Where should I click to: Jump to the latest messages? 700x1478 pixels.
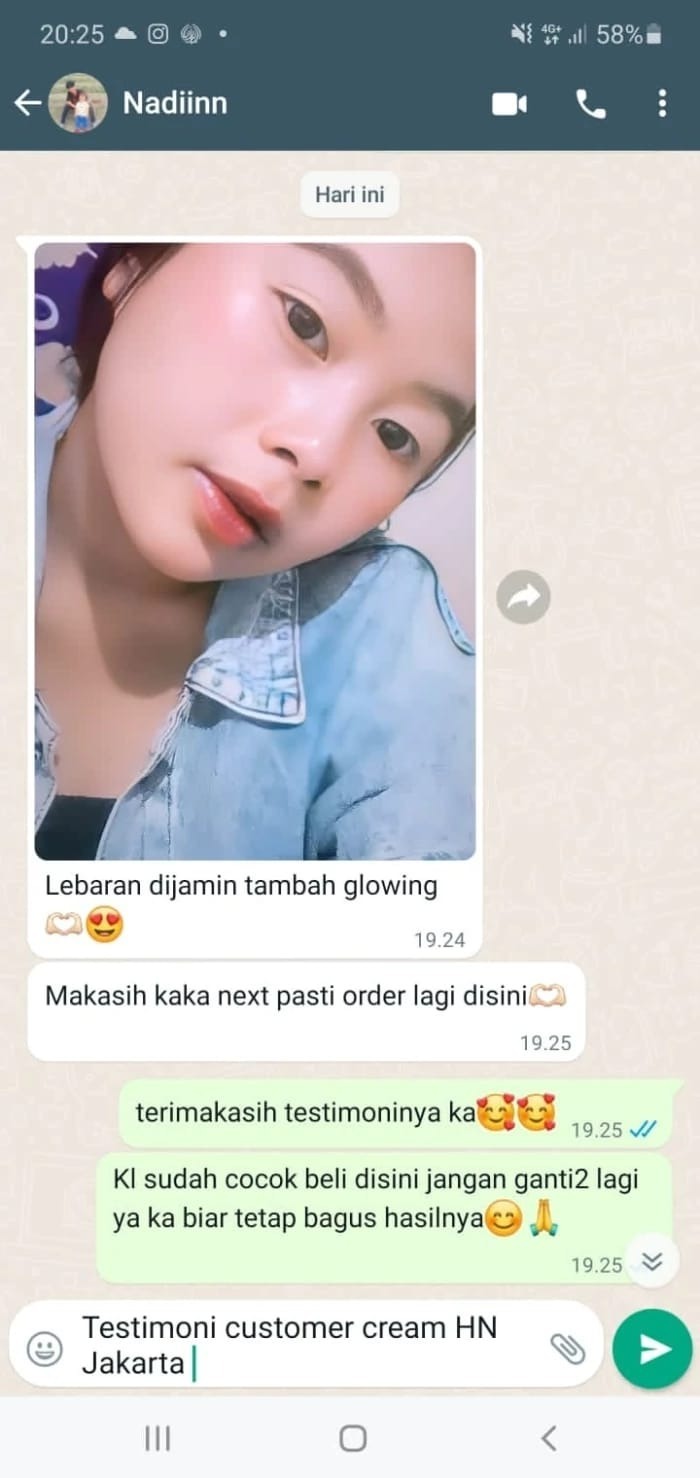[652, 1261]
